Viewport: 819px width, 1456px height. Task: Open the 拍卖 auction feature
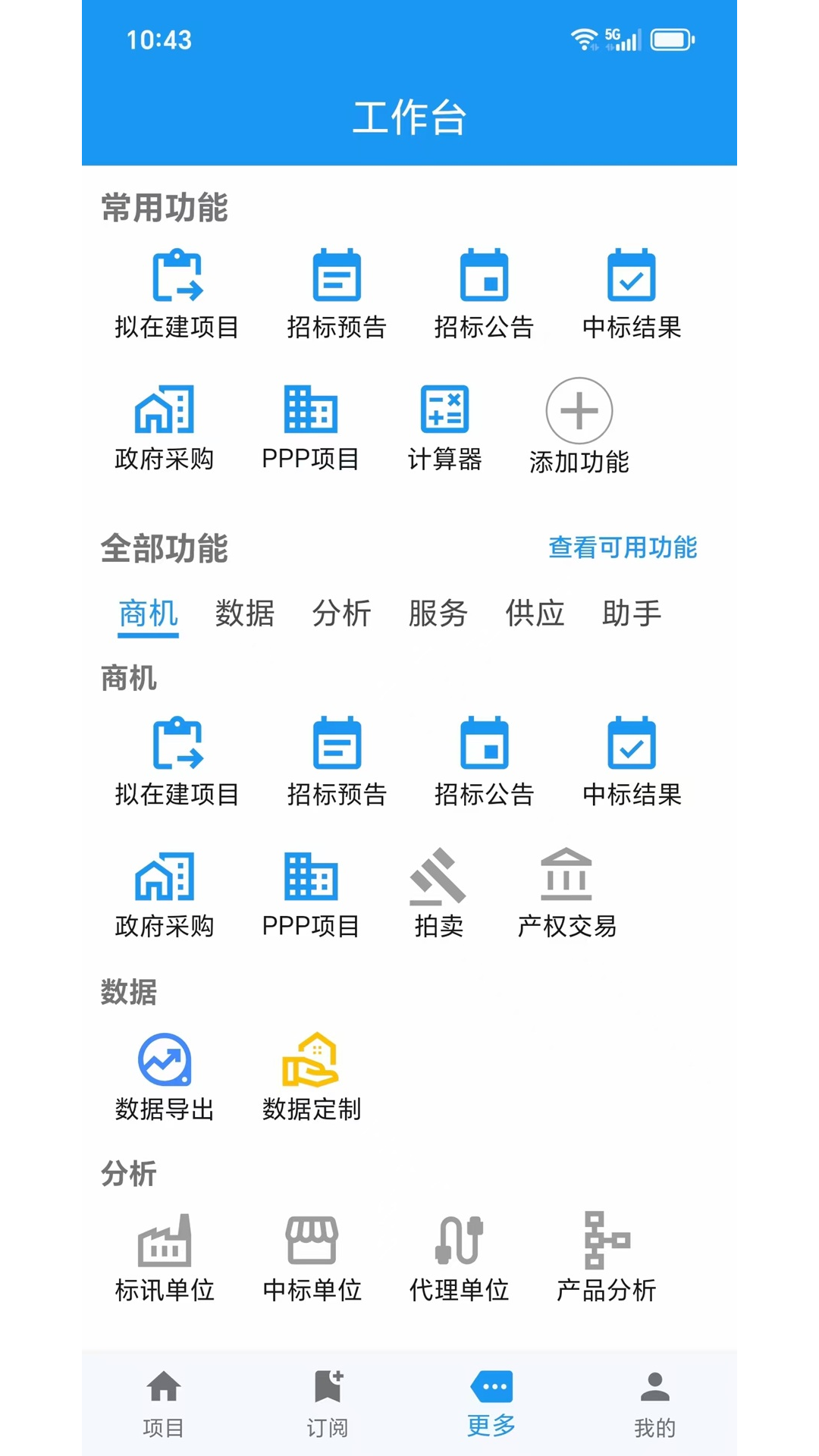438,895
